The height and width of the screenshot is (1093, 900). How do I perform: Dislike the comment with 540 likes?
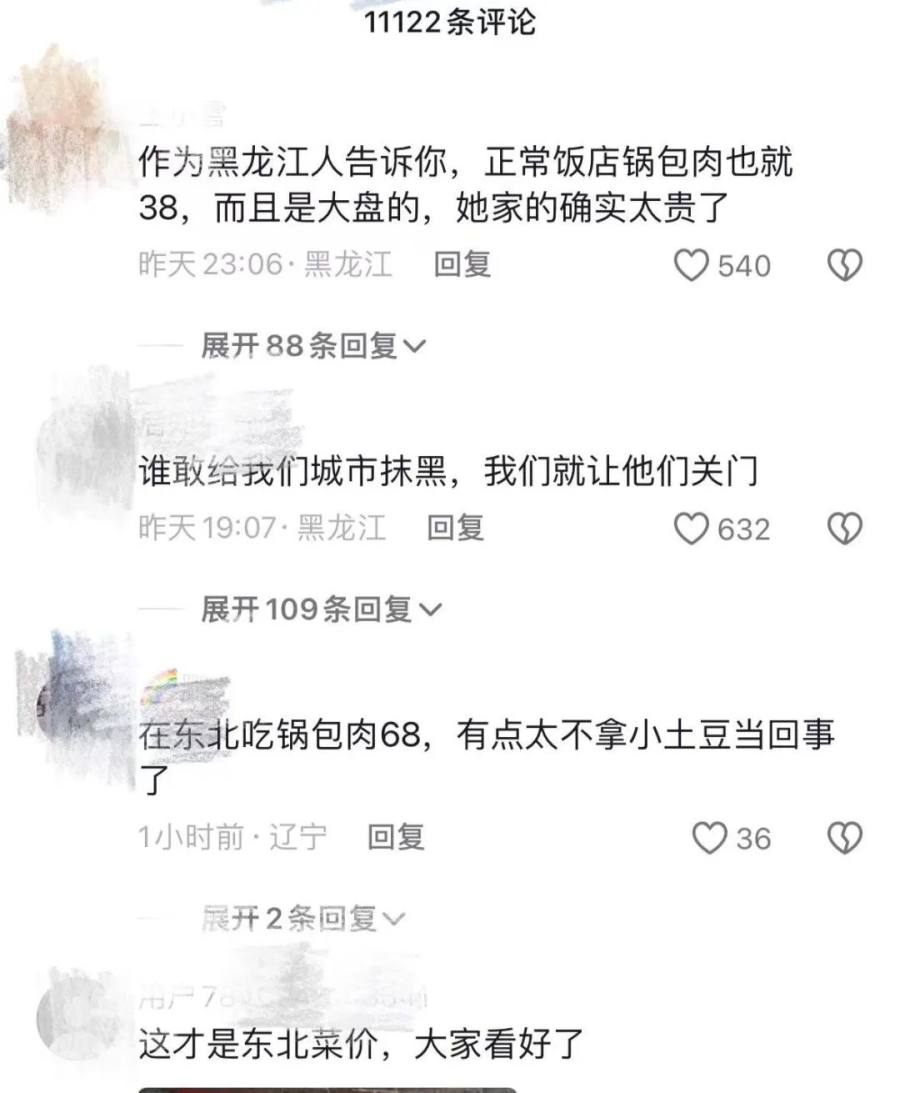(845, 265)
